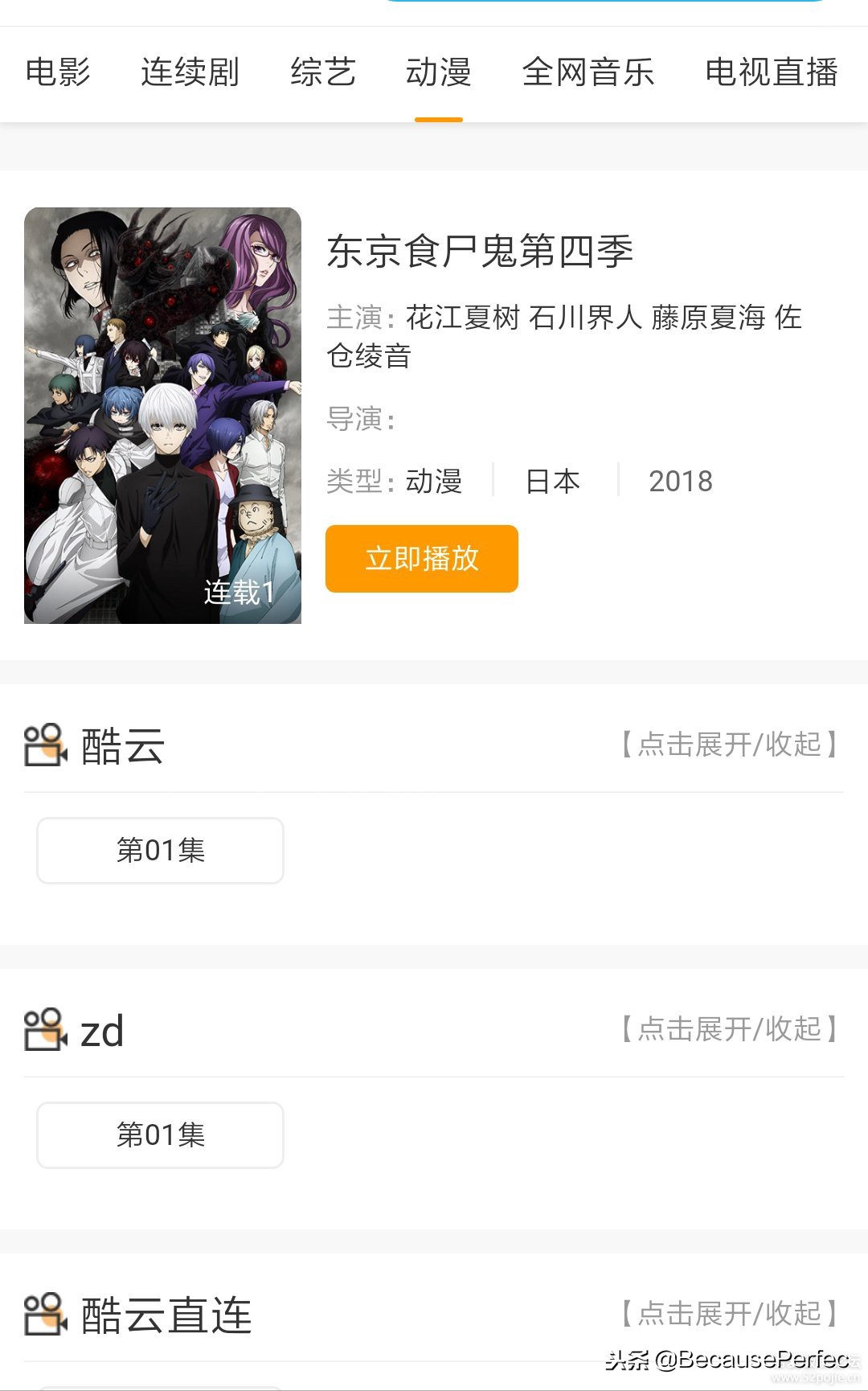The image size is (868, 1391).
Task: Click the Tokyo Ghoul season 4 poster
Action: click(163, 415)
